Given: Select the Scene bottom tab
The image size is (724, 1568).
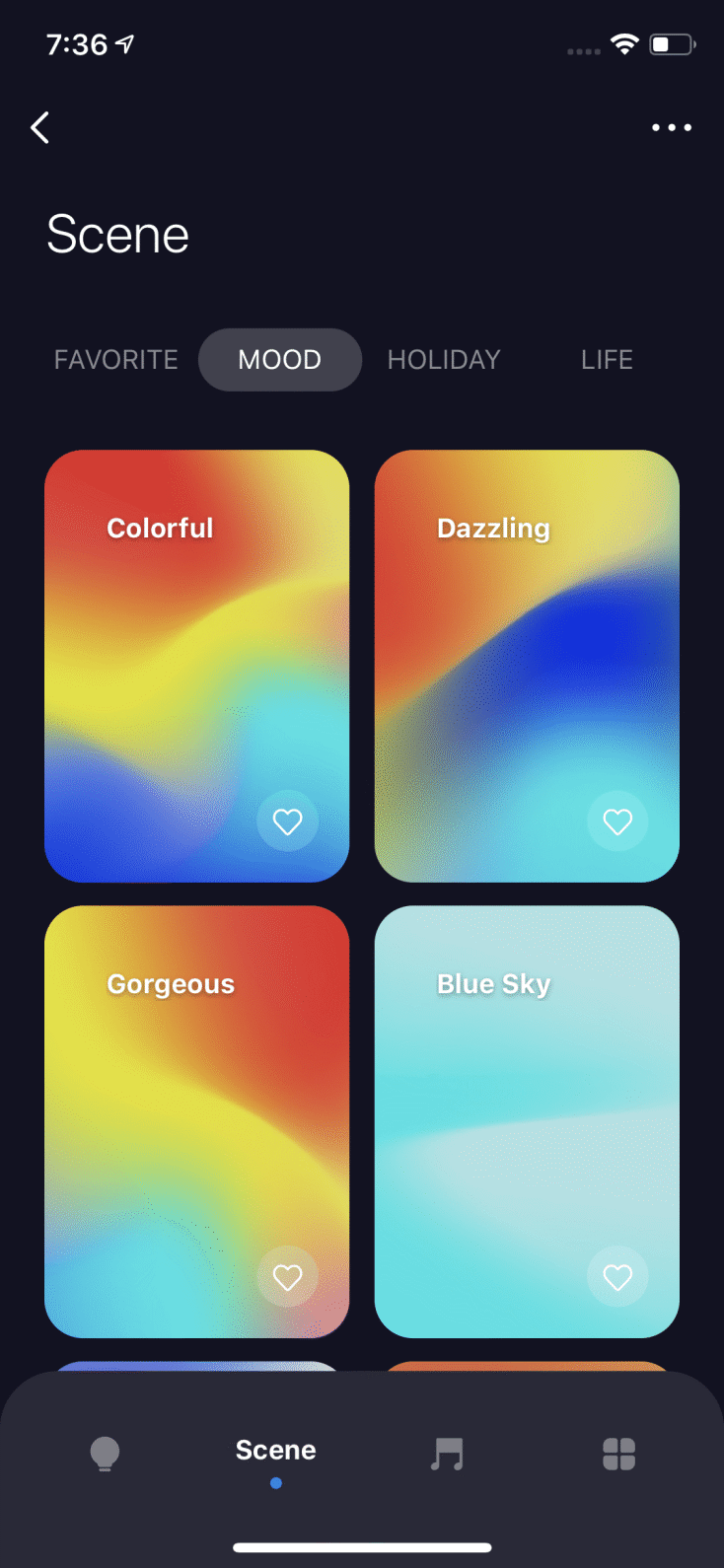Looking at the screenshot, I should point(276,1452).
